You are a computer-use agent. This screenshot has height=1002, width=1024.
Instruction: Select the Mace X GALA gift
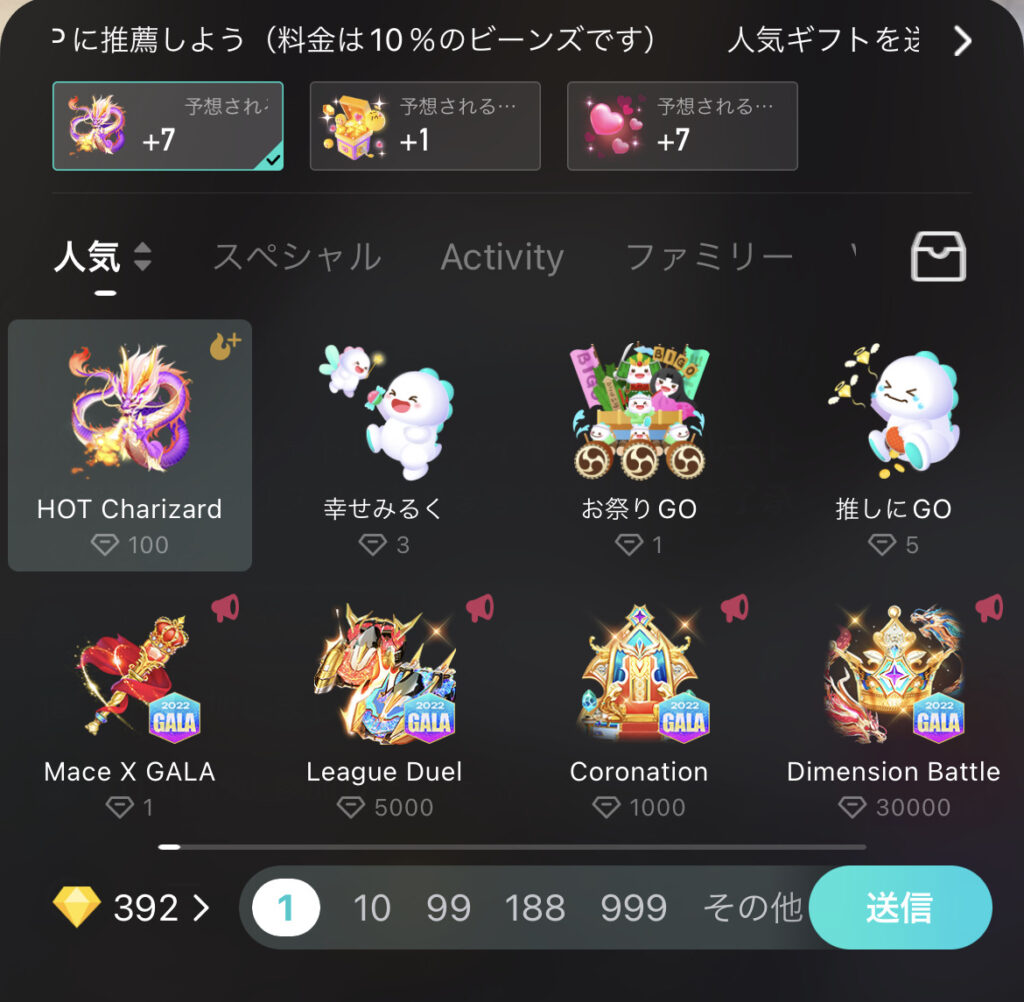coord(130,705)
